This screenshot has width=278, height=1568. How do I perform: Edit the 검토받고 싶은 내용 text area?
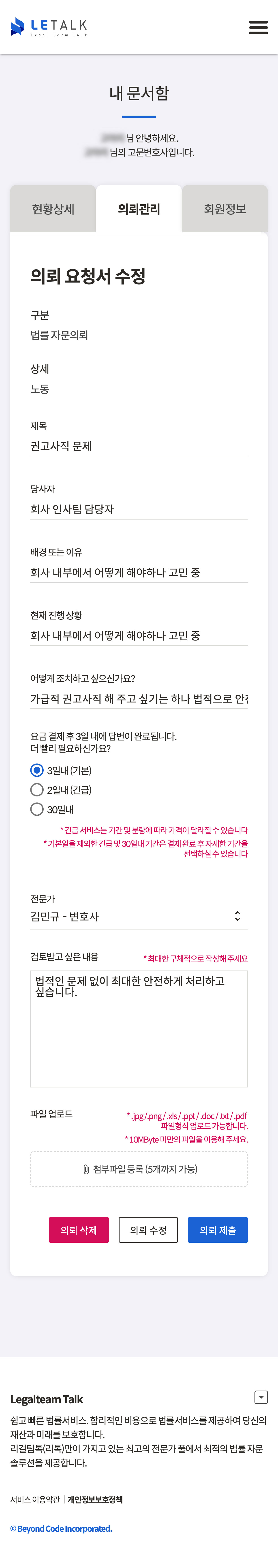point(139,1029)
